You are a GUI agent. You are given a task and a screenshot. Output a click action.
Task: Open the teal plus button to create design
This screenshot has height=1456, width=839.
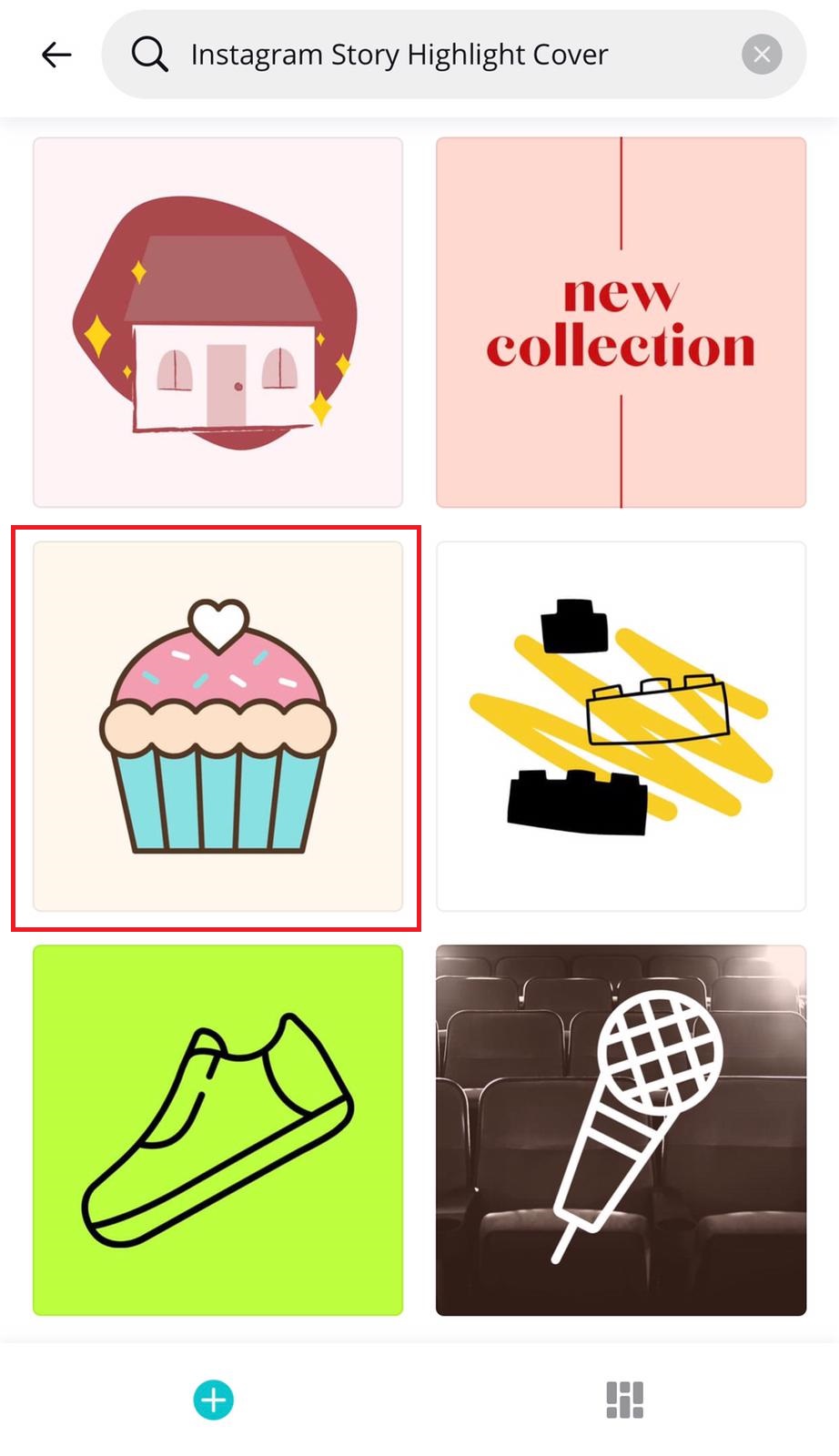pos(212,1400)
